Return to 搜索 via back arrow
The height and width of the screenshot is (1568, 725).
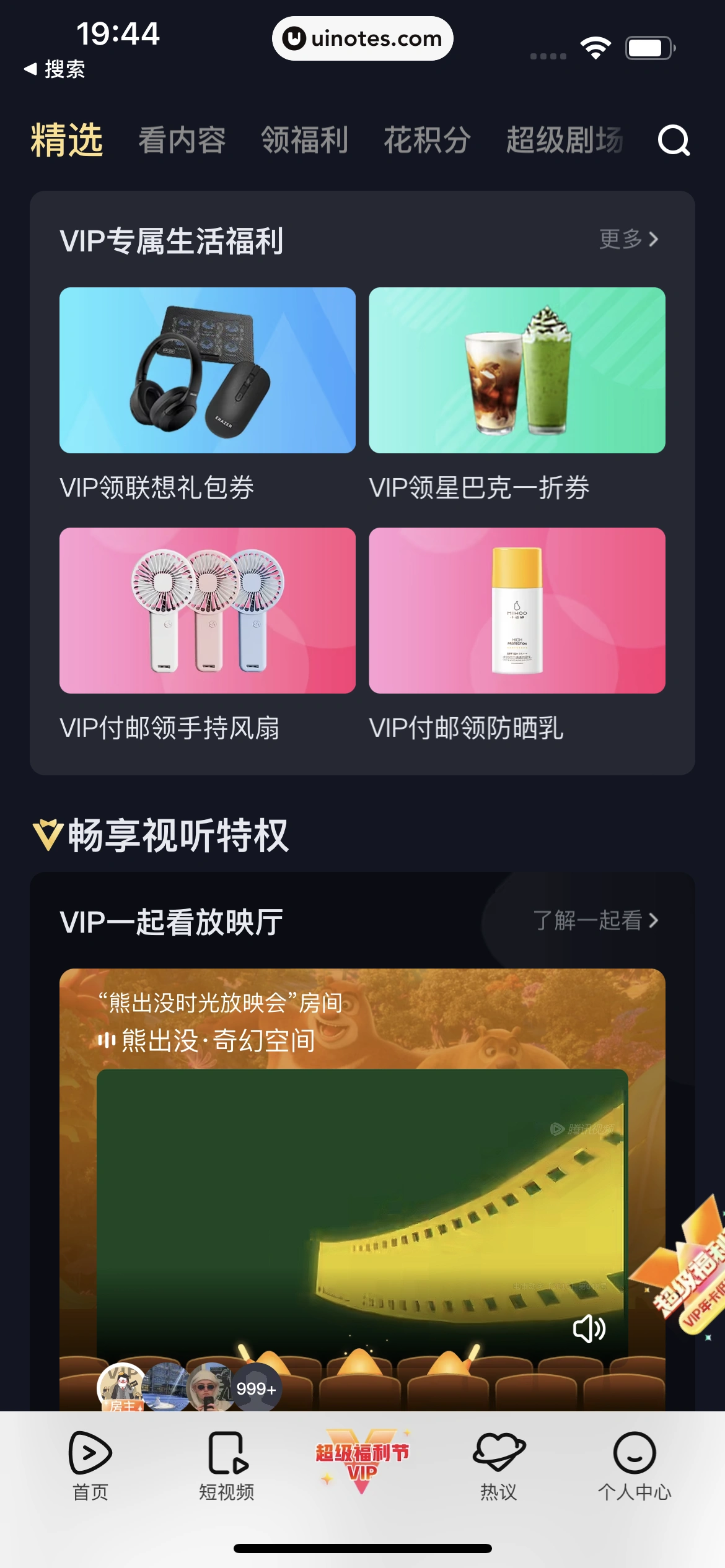pyautogui.click(x=55, y=69)
